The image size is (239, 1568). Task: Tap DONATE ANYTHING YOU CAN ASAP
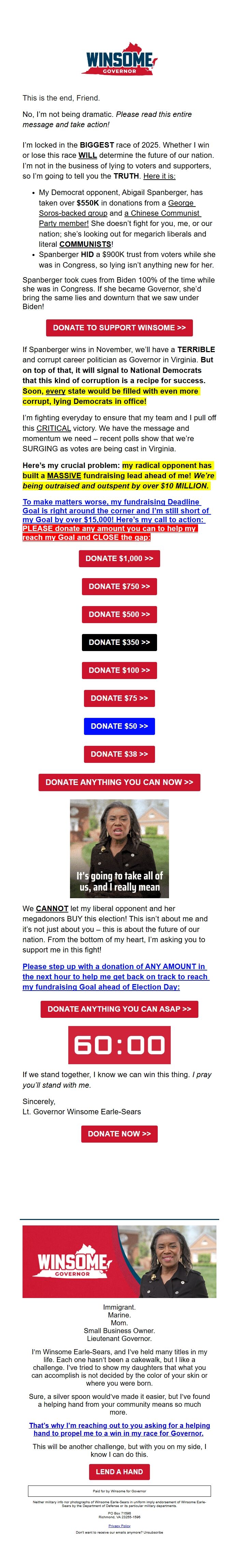point(119,1009)
